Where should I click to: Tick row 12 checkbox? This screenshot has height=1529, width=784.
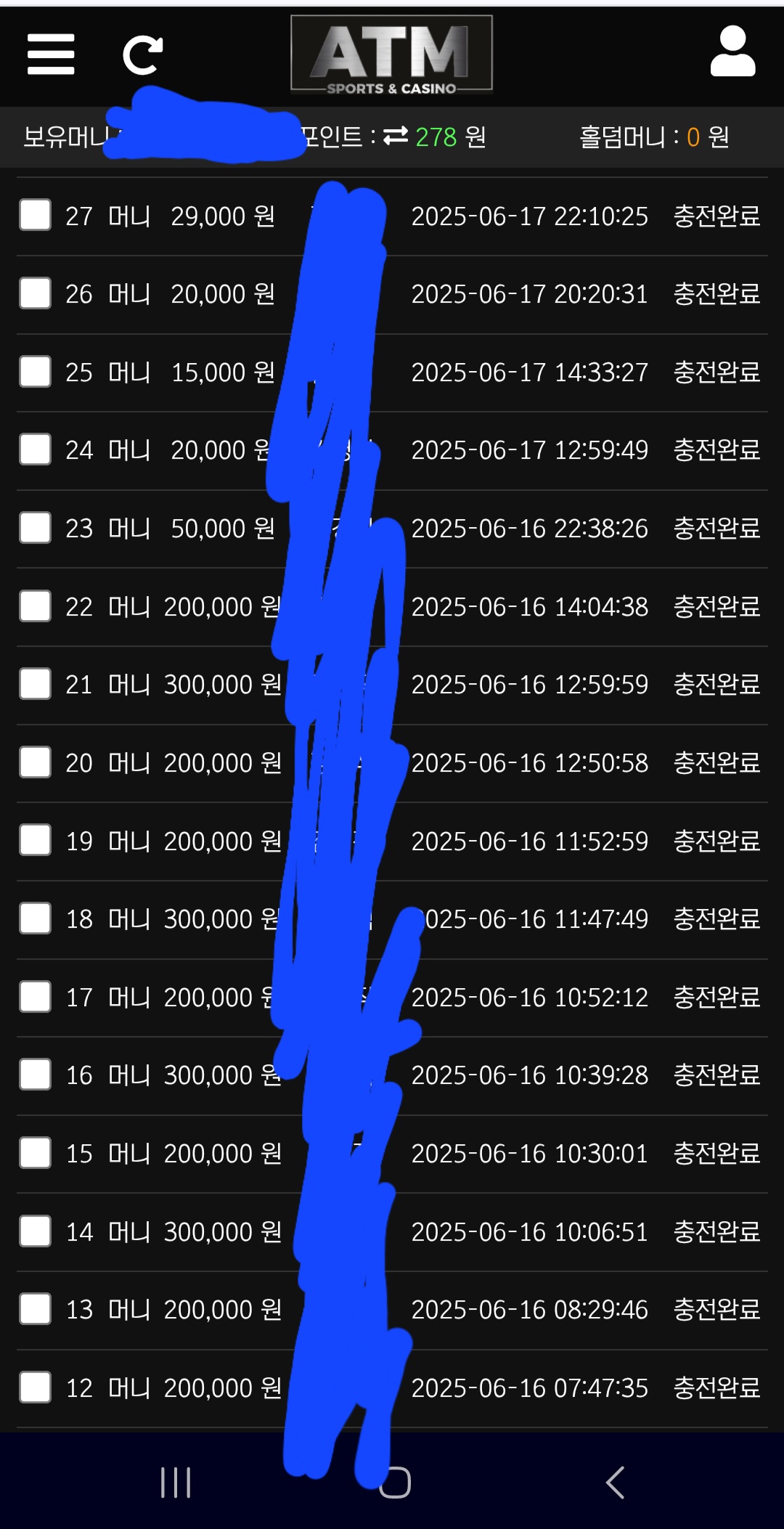35,1387
